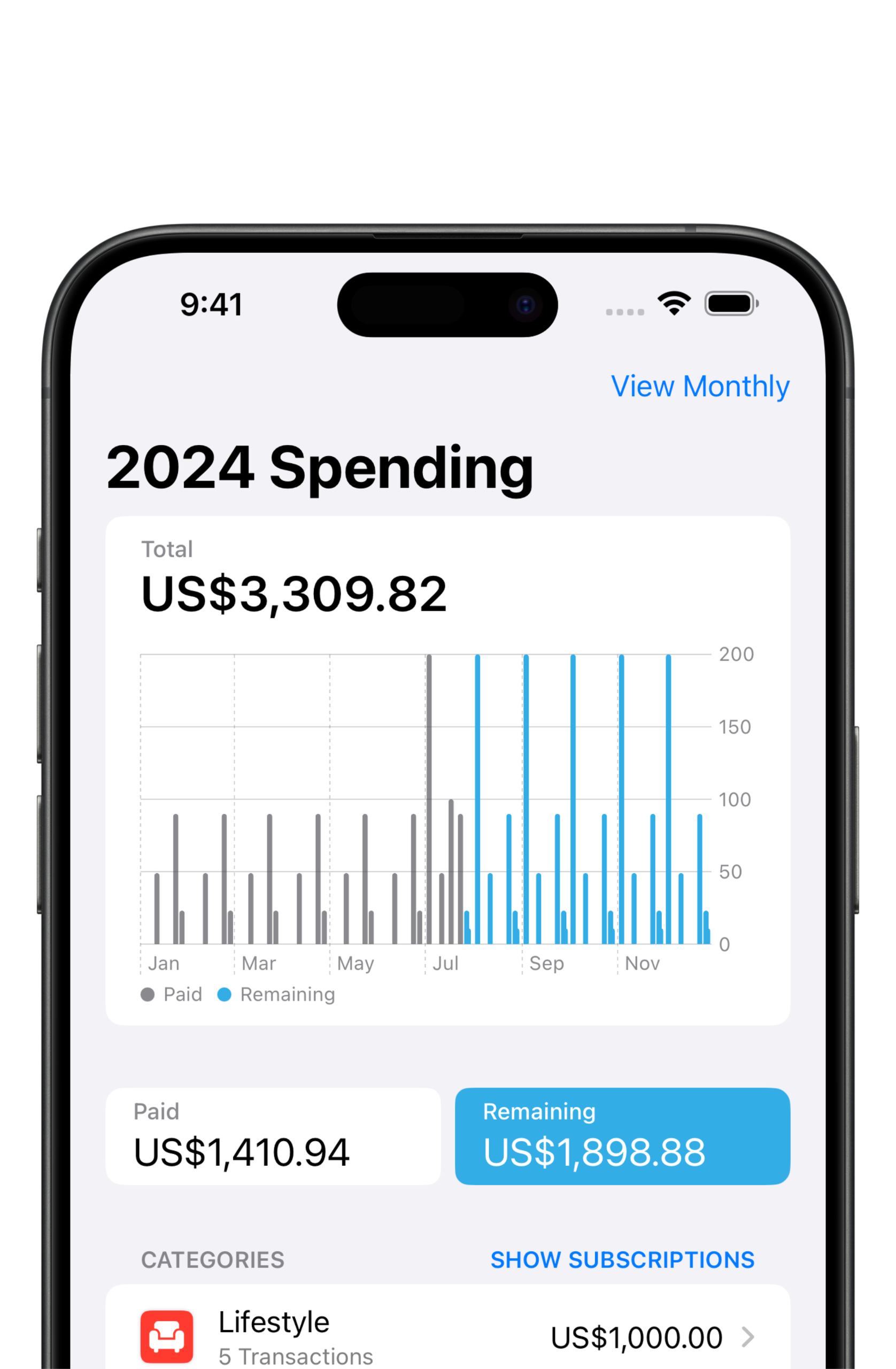Viewport: 896px width, 1369px height.
Task: Switch to the View Monthly mode
Action: (699, 386)
